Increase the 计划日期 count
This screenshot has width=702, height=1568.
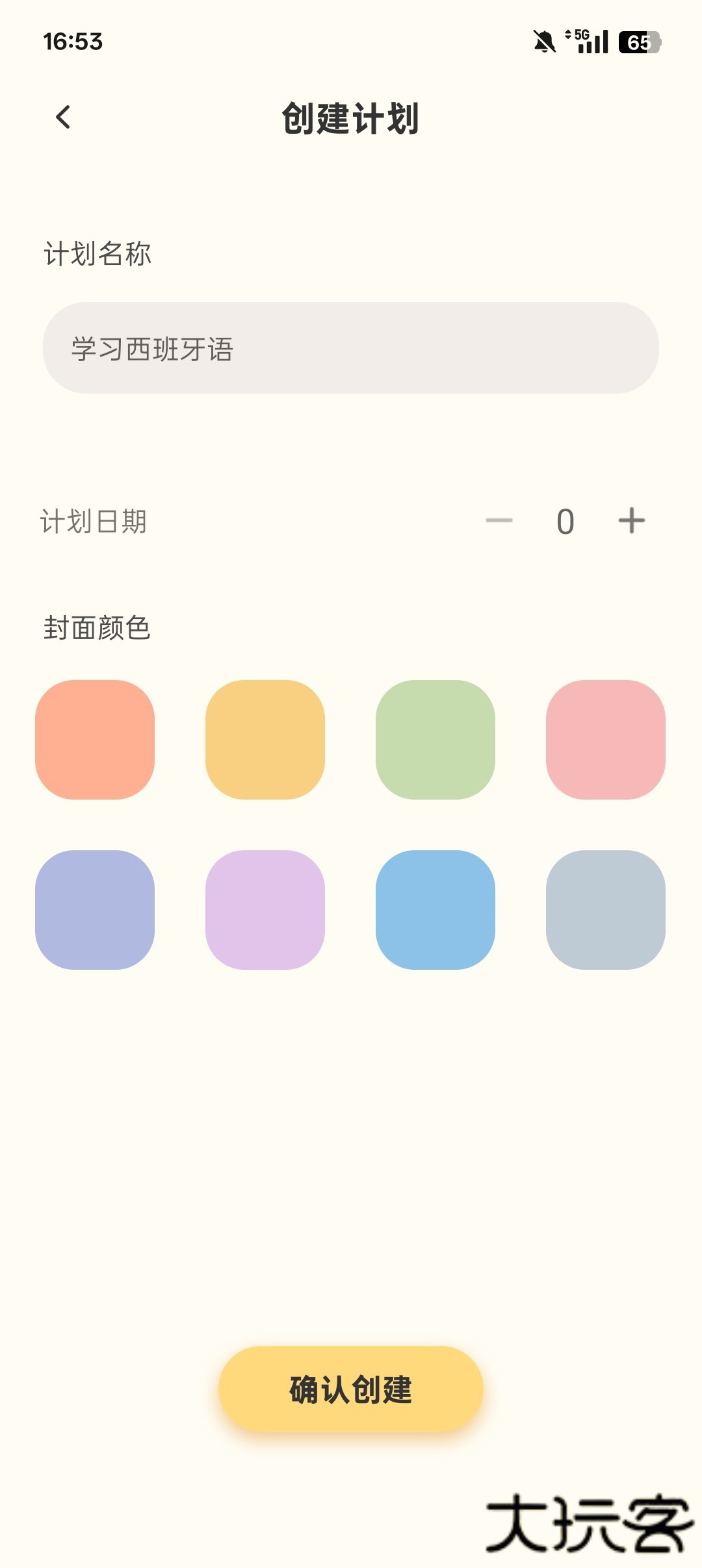631,521
